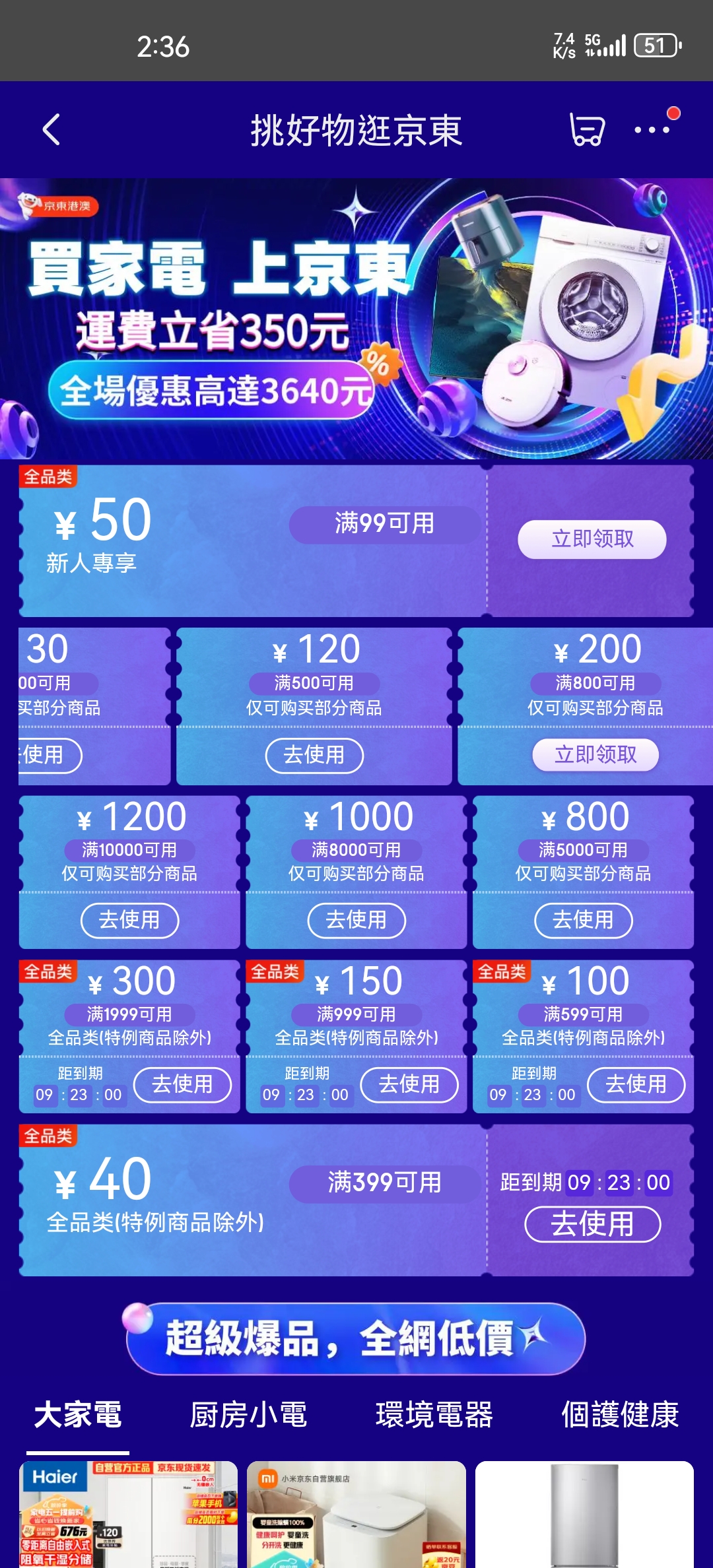Select the 環境電器 category tab
The height and width of the screenshot is (1568, 713).
coord(434,1415)
